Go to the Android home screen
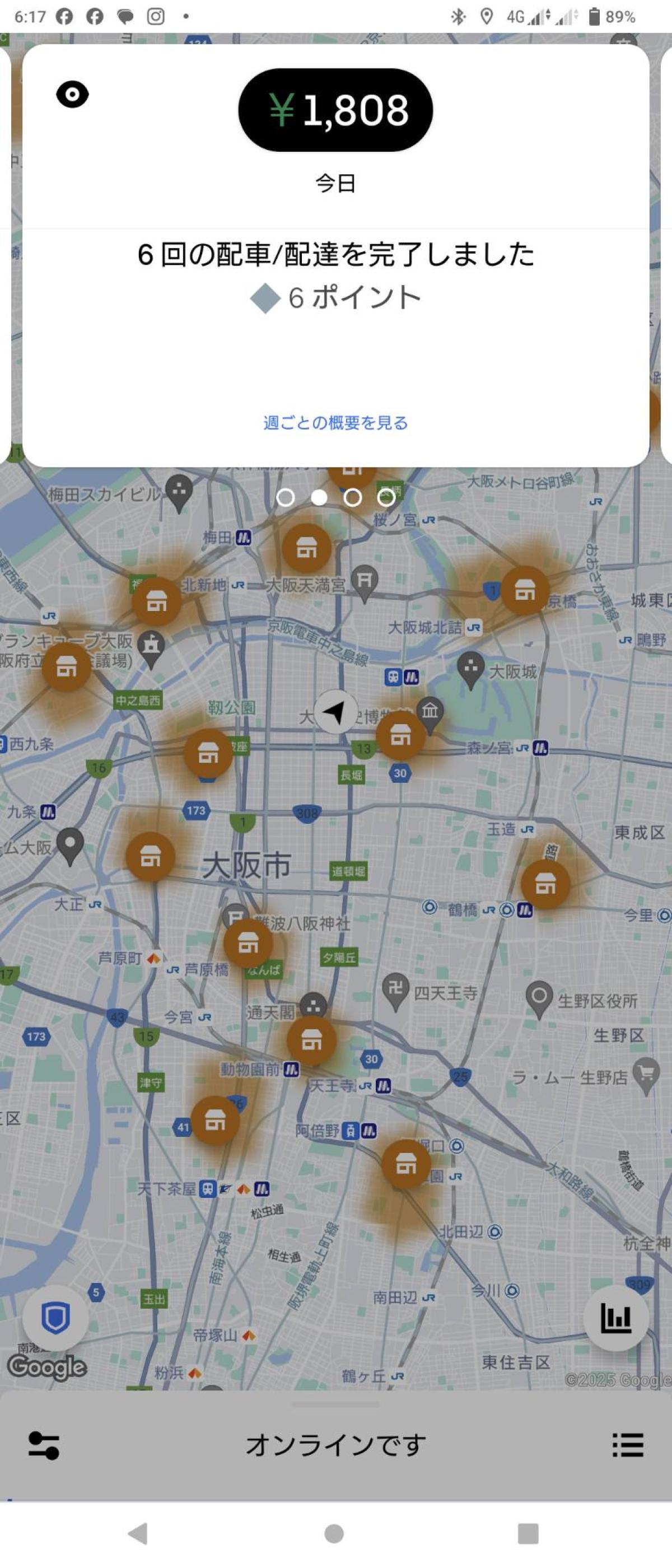 (334, 1534)
